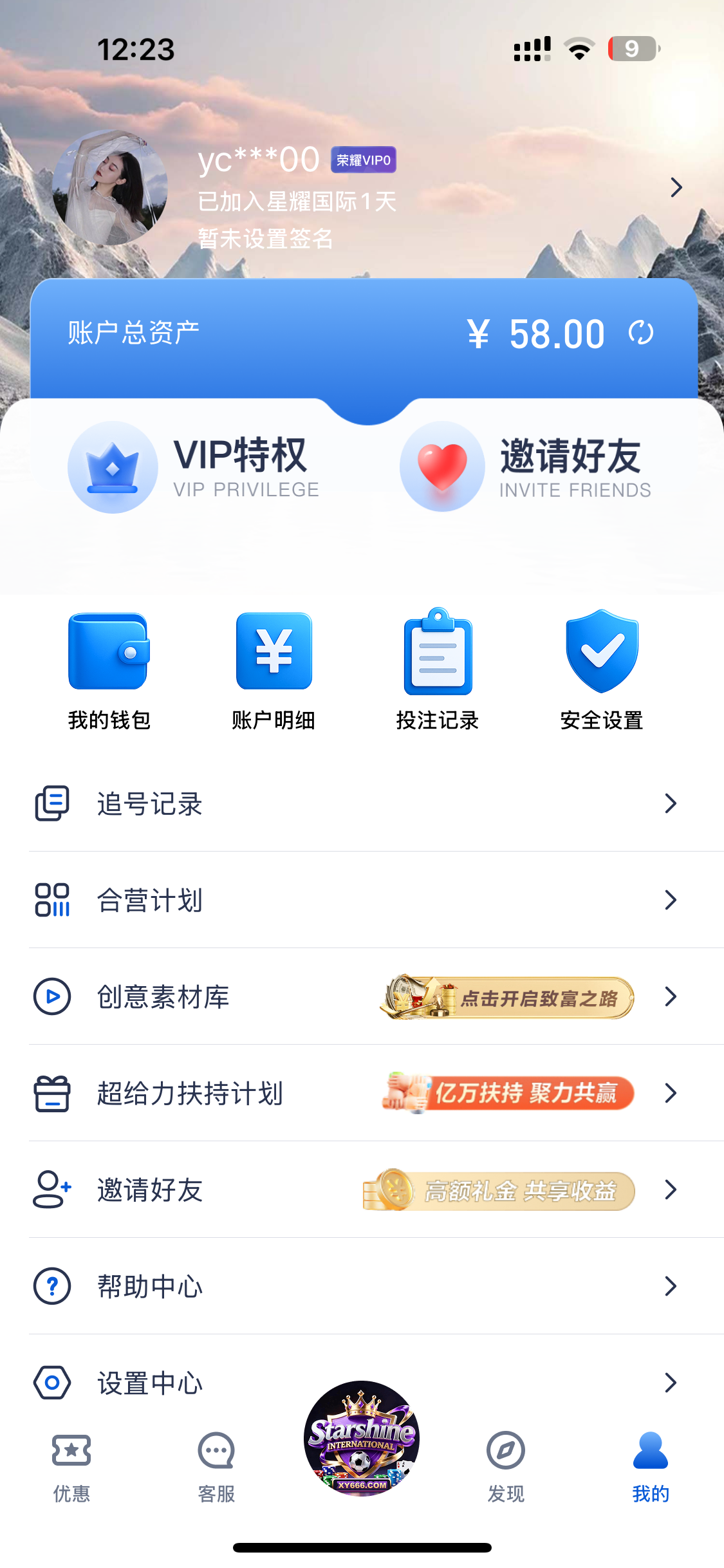Open 超给力扶持计划 row
724x1568 pixels.
(360, 1093)
